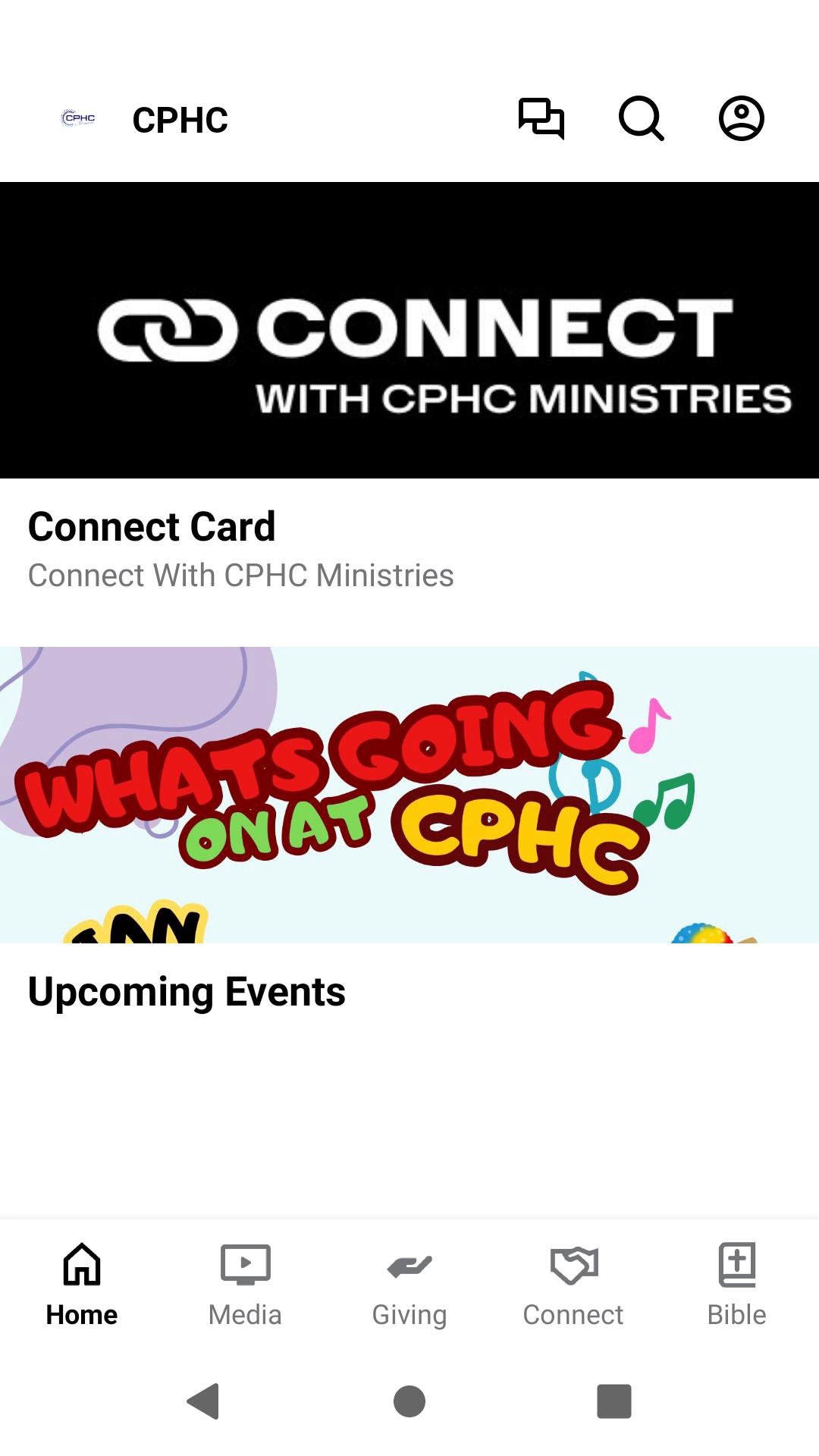Open the messages chat icon

click(x=541, y=119)
